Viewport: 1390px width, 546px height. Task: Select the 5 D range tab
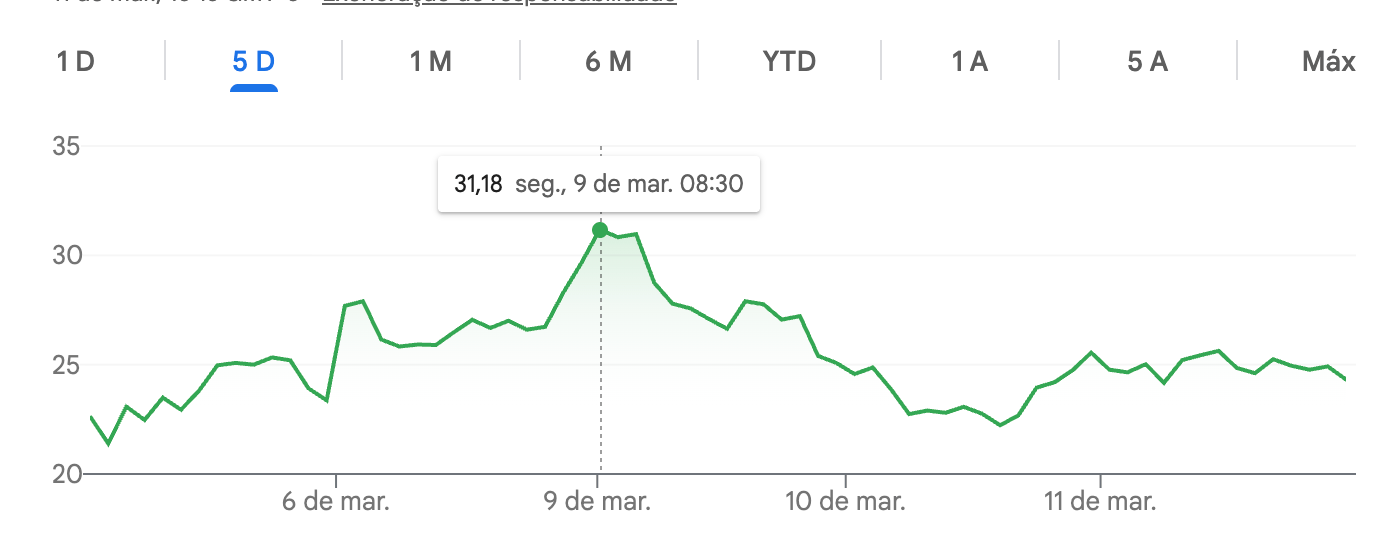(x=253, y=62)
